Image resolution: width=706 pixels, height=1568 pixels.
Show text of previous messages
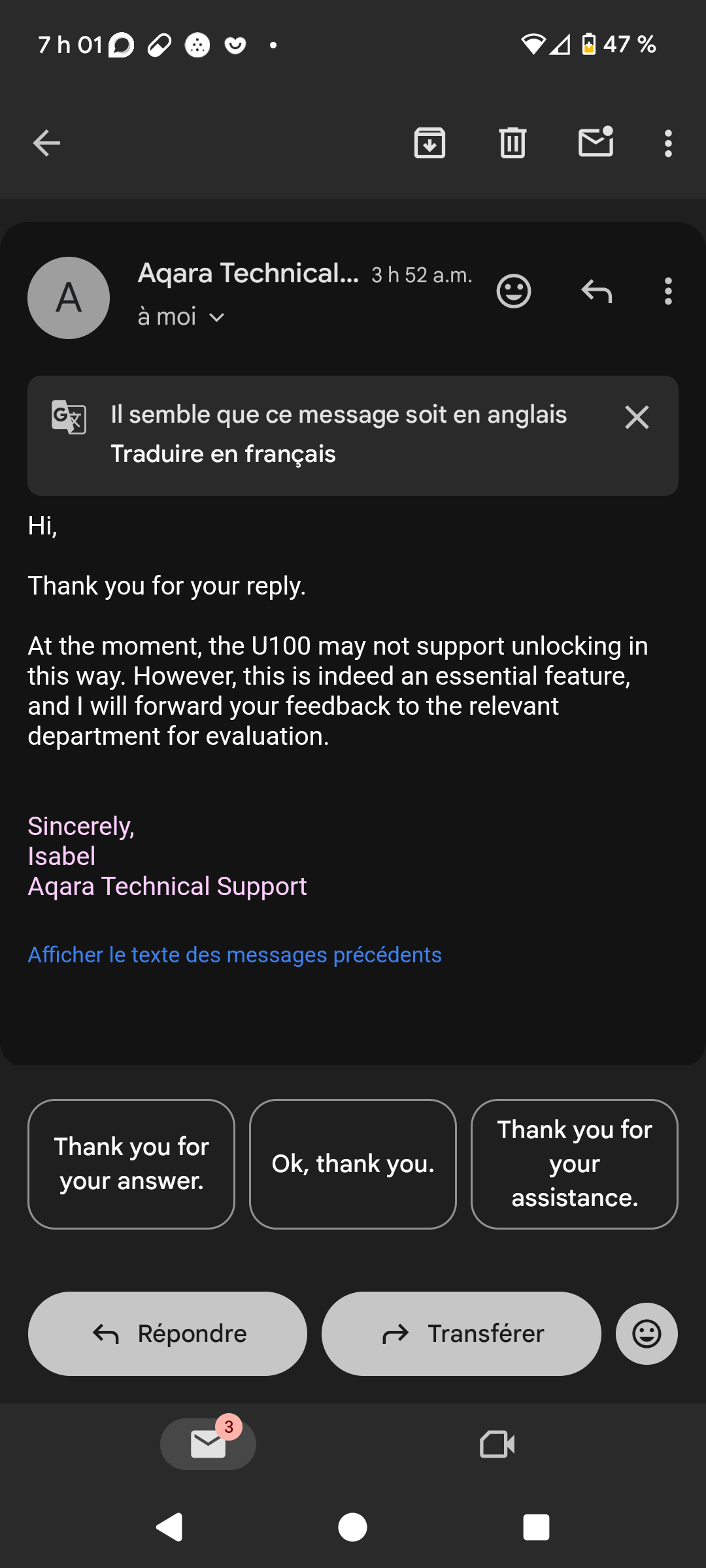(235, 955)
